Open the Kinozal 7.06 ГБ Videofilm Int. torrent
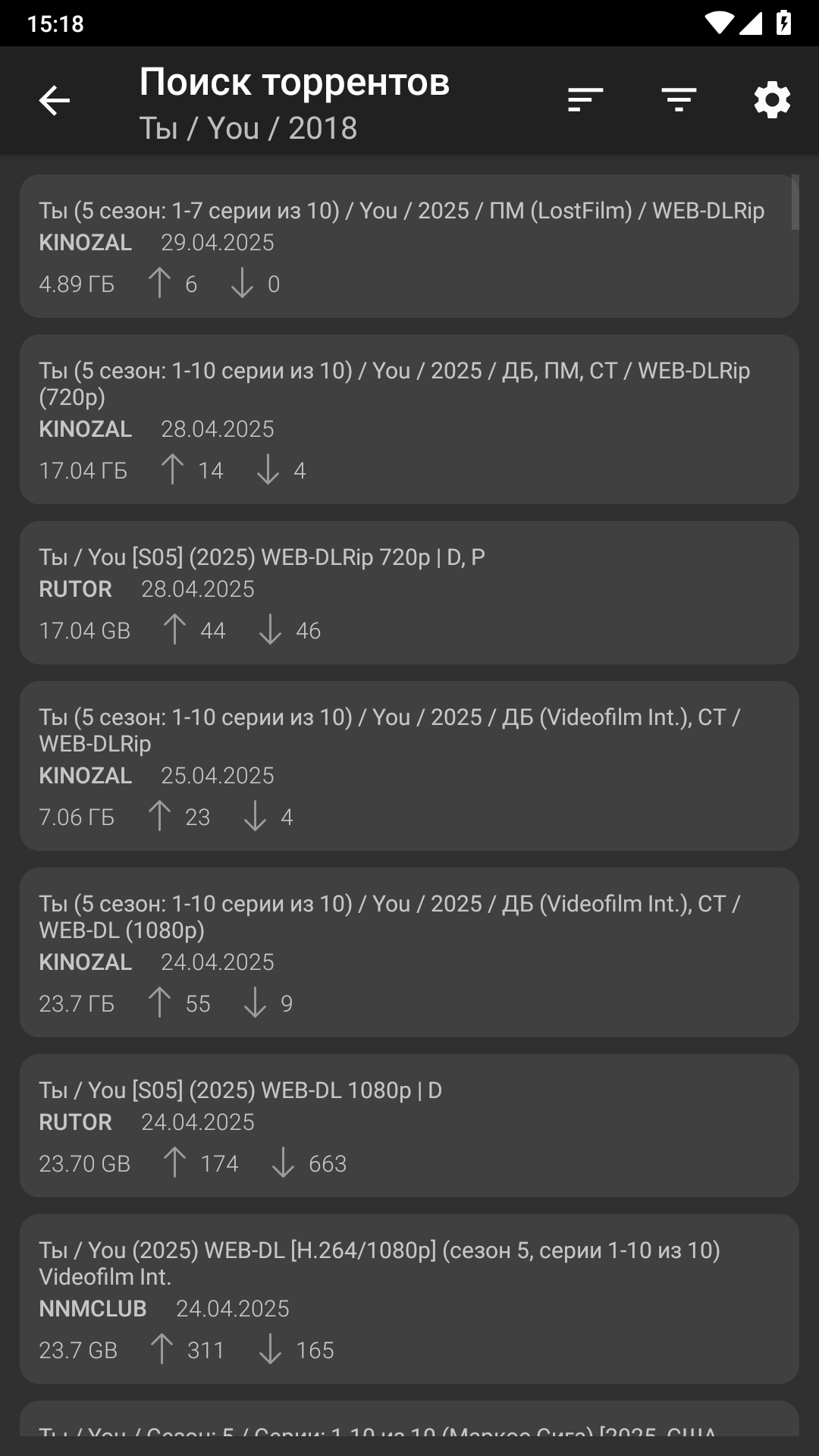 409,766
